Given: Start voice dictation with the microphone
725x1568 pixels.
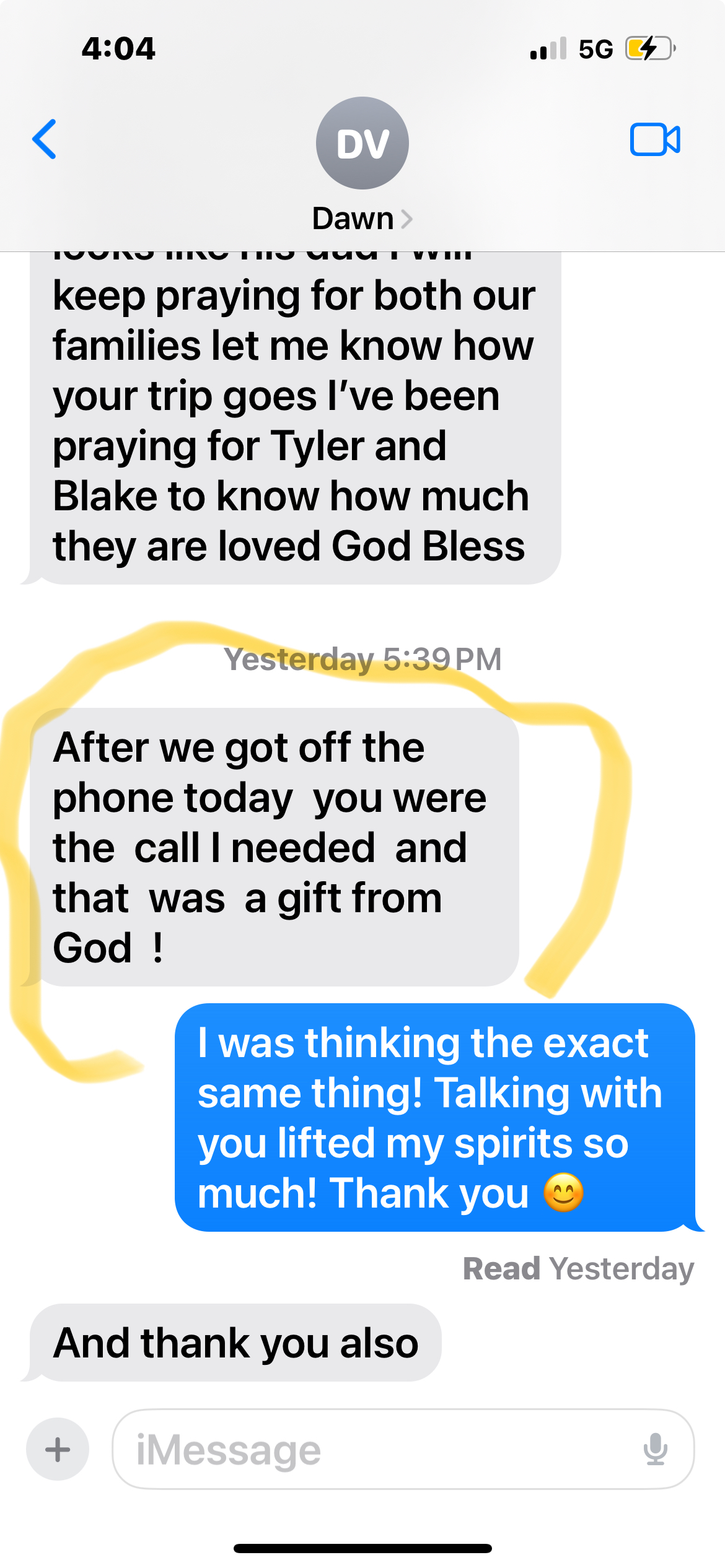Looking at the screenshot, I should pyautogui.click(x=655, y=1449).
